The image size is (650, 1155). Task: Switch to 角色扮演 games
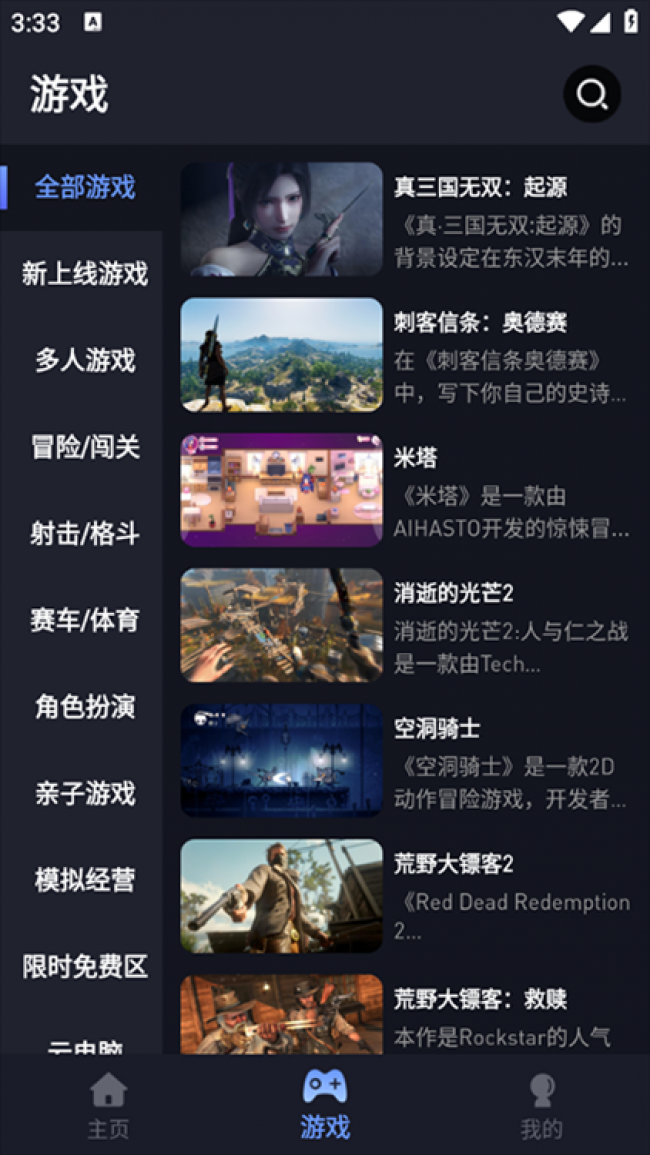85,707
